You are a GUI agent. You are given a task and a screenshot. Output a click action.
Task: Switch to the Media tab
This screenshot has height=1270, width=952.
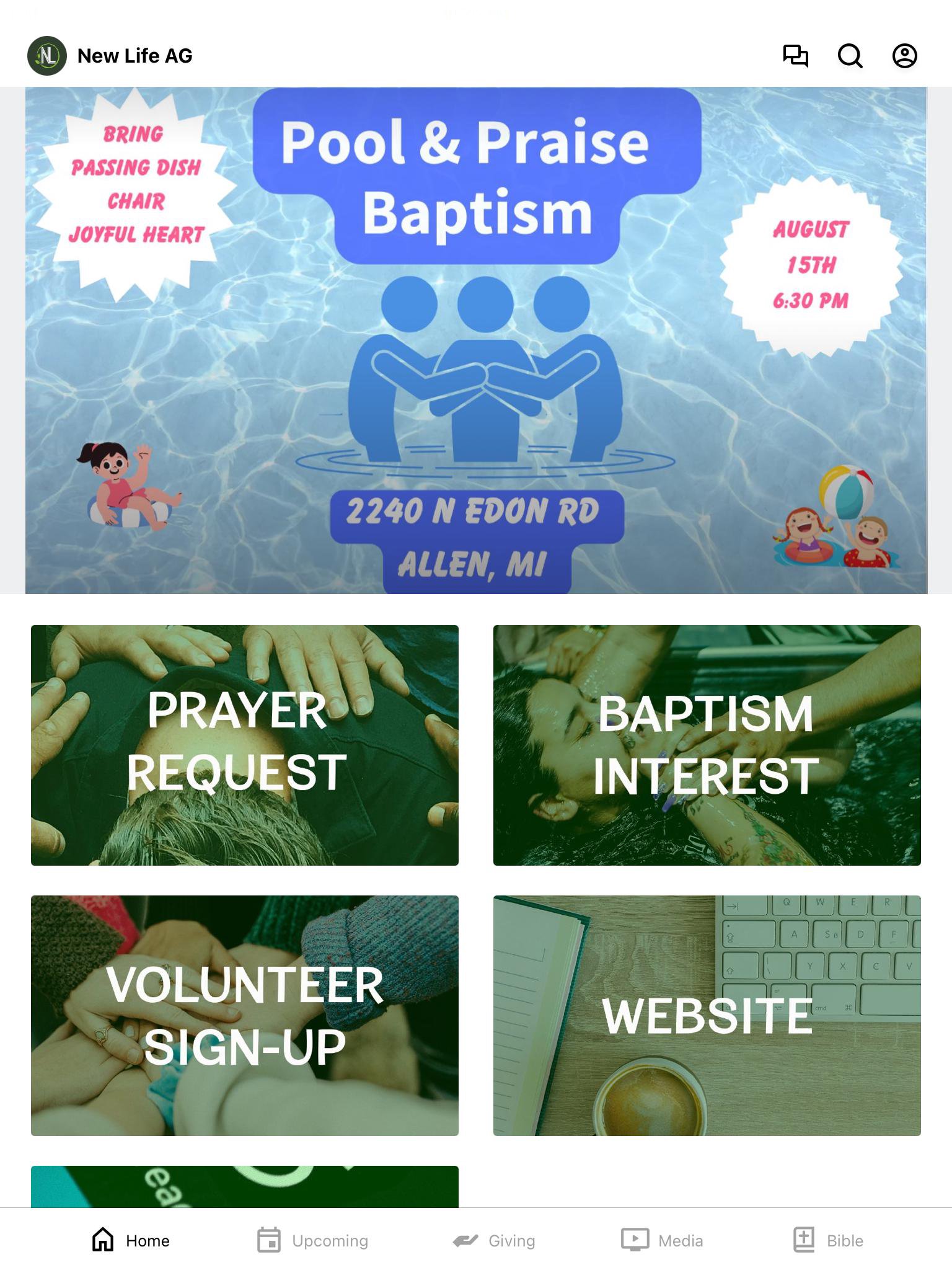click(x=663, y=1240)
